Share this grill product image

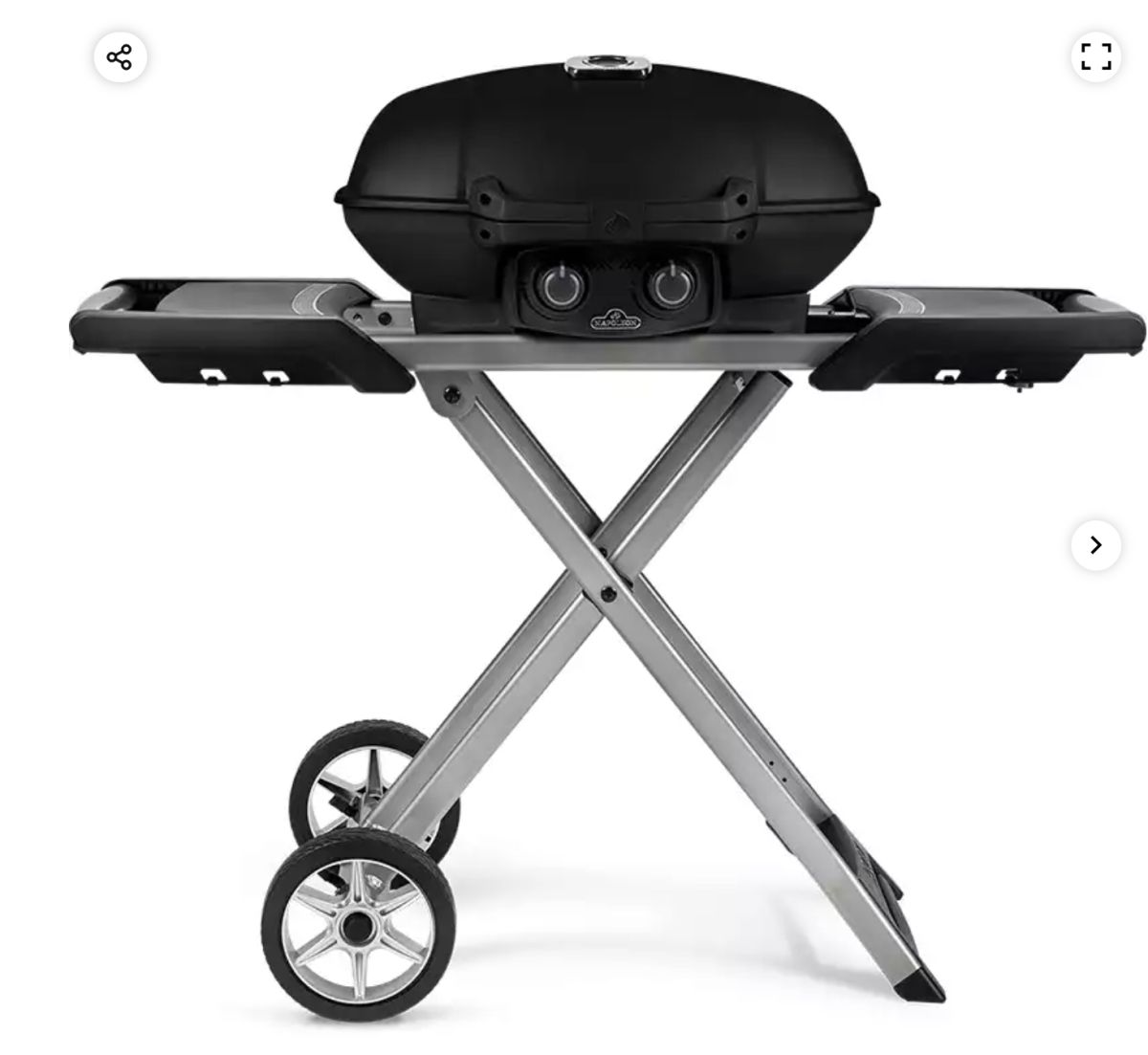pos(120,57)
